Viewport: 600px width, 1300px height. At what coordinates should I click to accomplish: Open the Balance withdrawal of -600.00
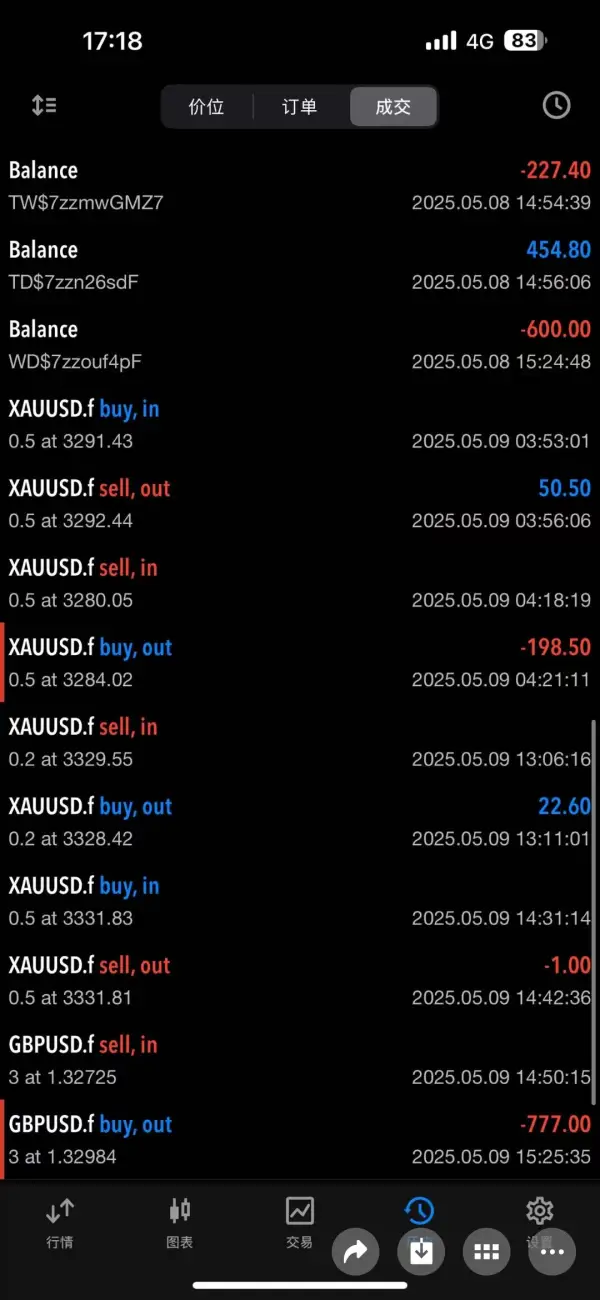click(x=300, y=345)
